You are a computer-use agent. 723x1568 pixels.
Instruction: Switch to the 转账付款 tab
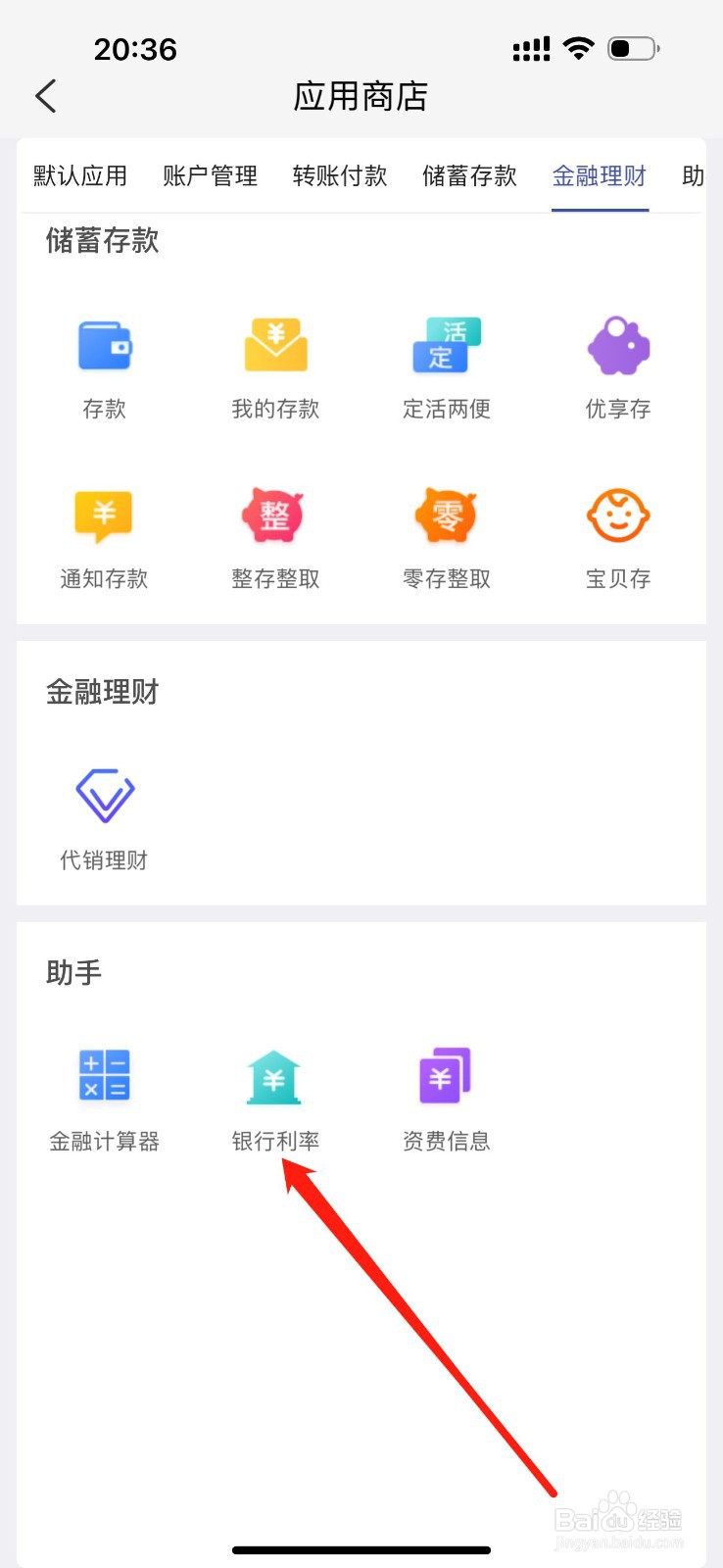340,176
